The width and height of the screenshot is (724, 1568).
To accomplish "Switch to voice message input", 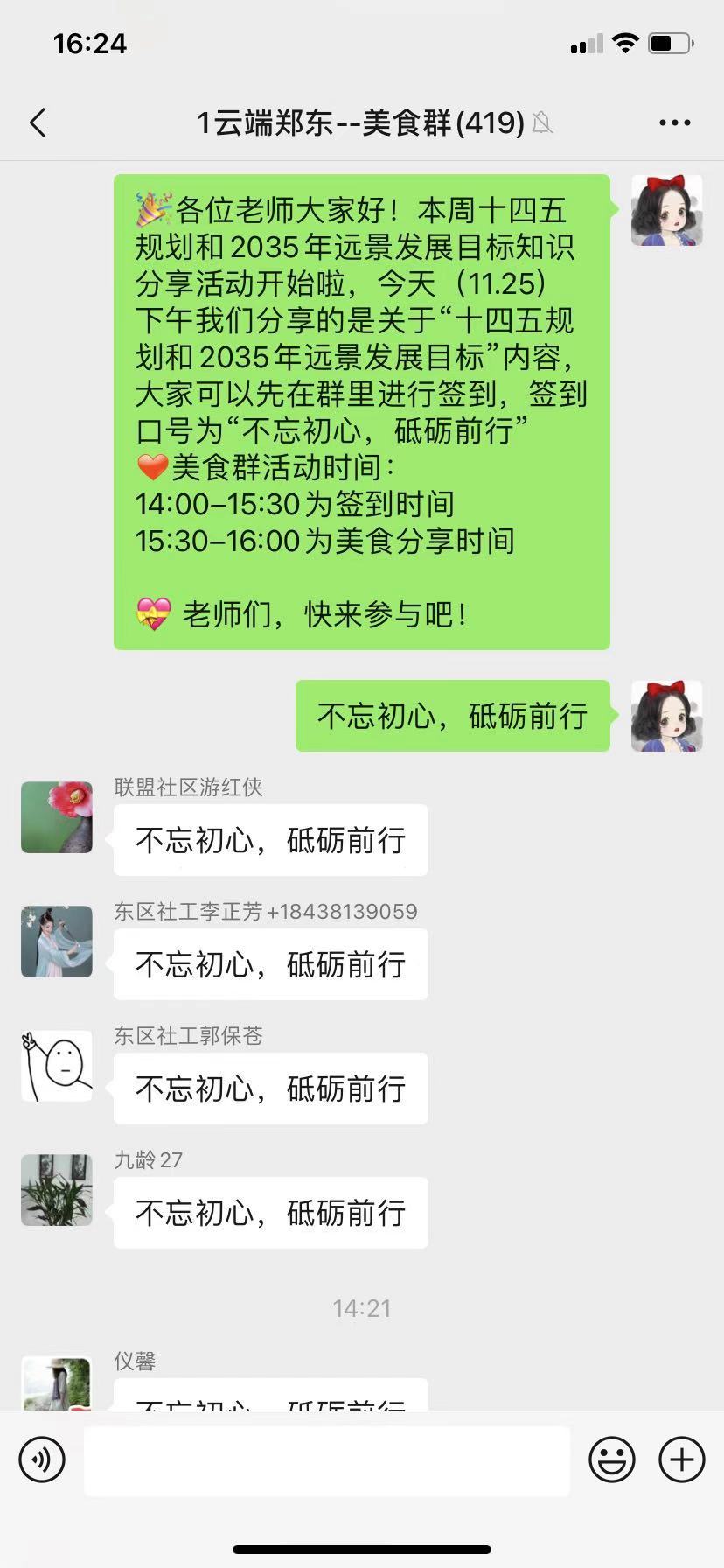I will [x=42, y=1459].
